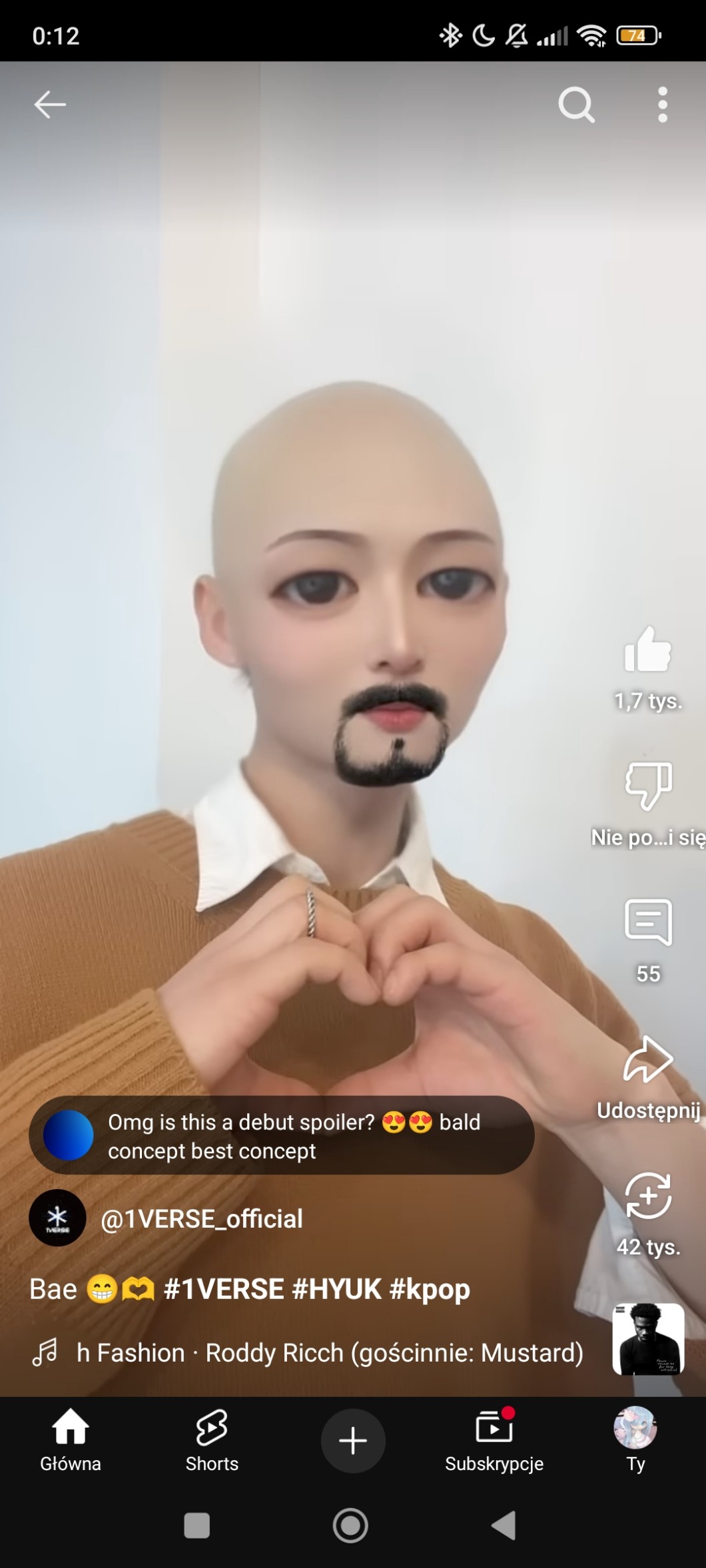The height and width of the screenshot is (1568, 706).
Task: Switch to the Shorts tab
Action: [212, 1441]
